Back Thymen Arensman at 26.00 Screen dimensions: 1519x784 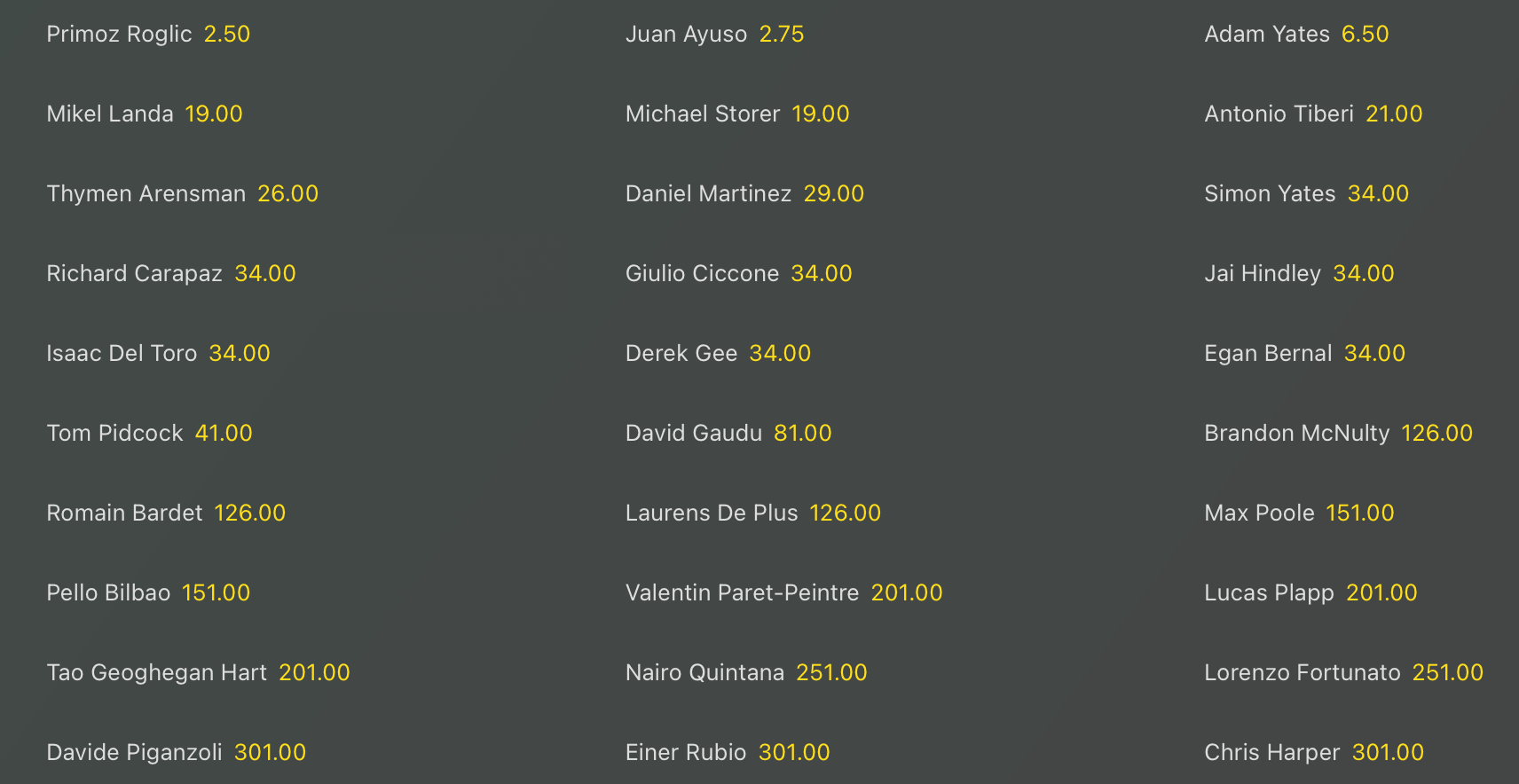tap(183, 194)
